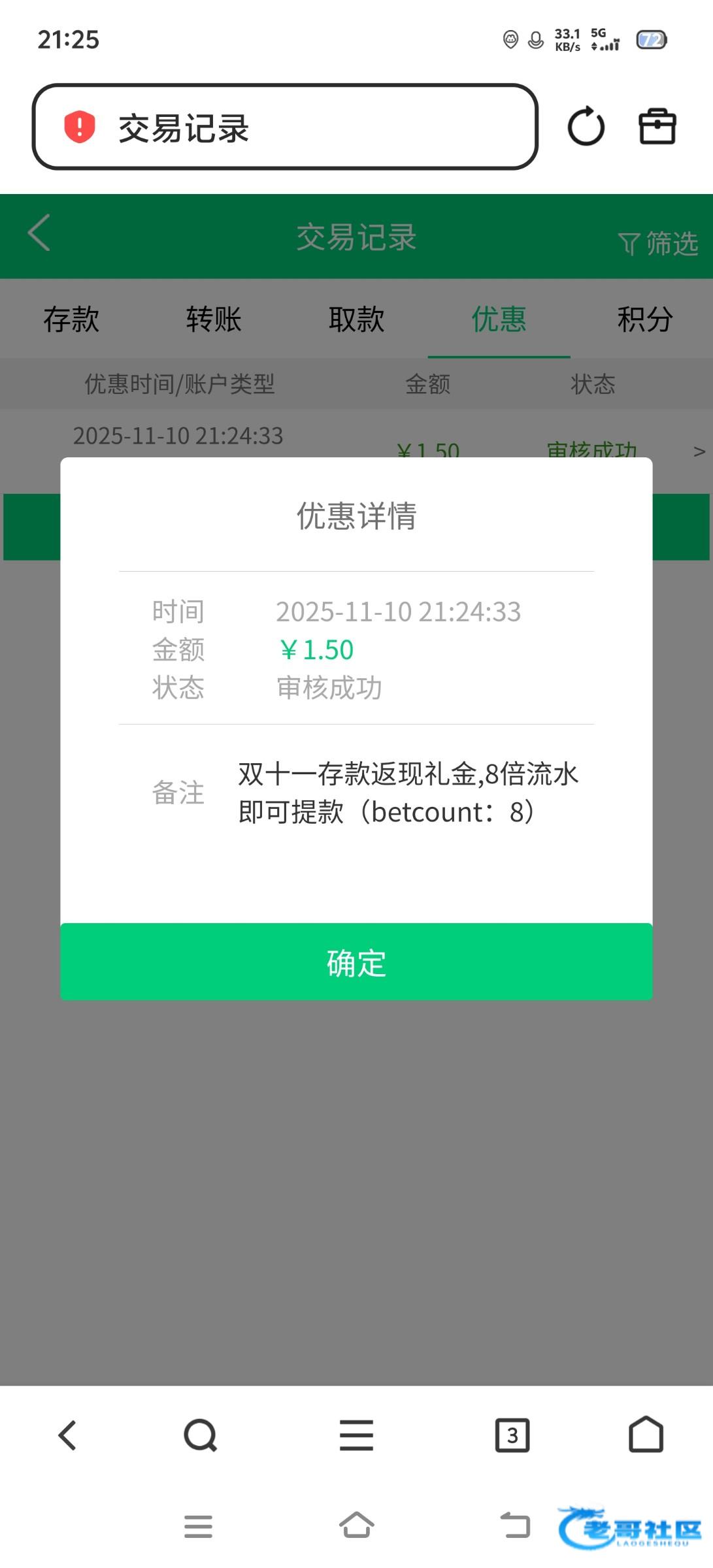Switch to the 积分 tab
Viewport: 713px width, 1568px height.
coord(644,319)
